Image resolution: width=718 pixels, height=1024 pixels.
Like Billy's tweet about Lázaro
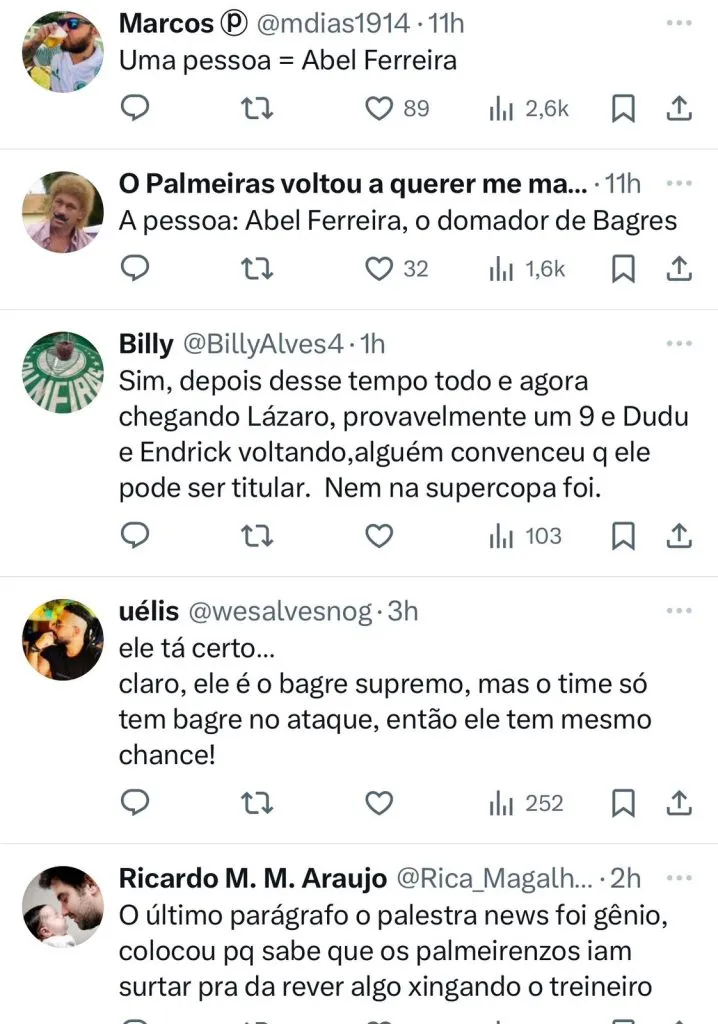pos(379,536)
